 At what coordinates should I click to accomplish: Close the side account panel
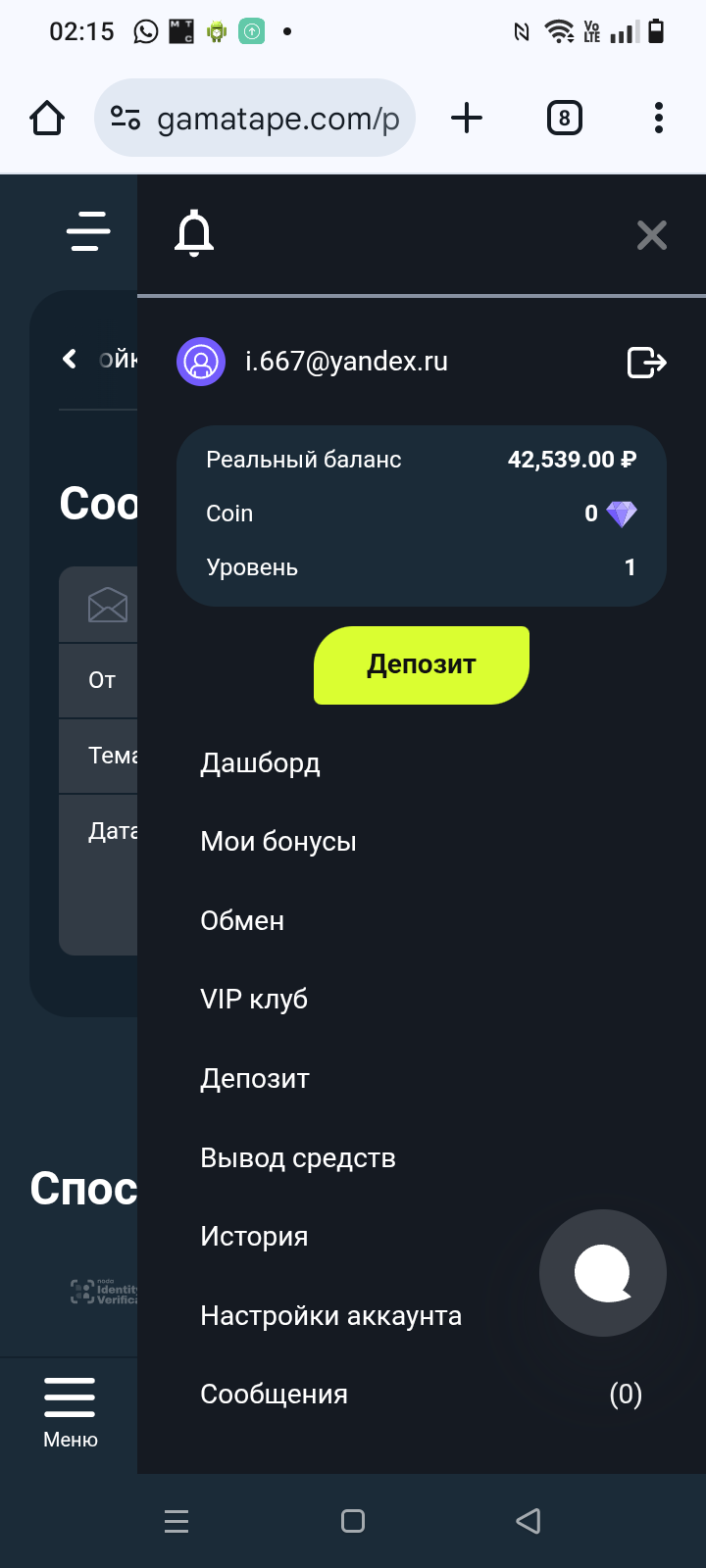(x=651, y=235)
